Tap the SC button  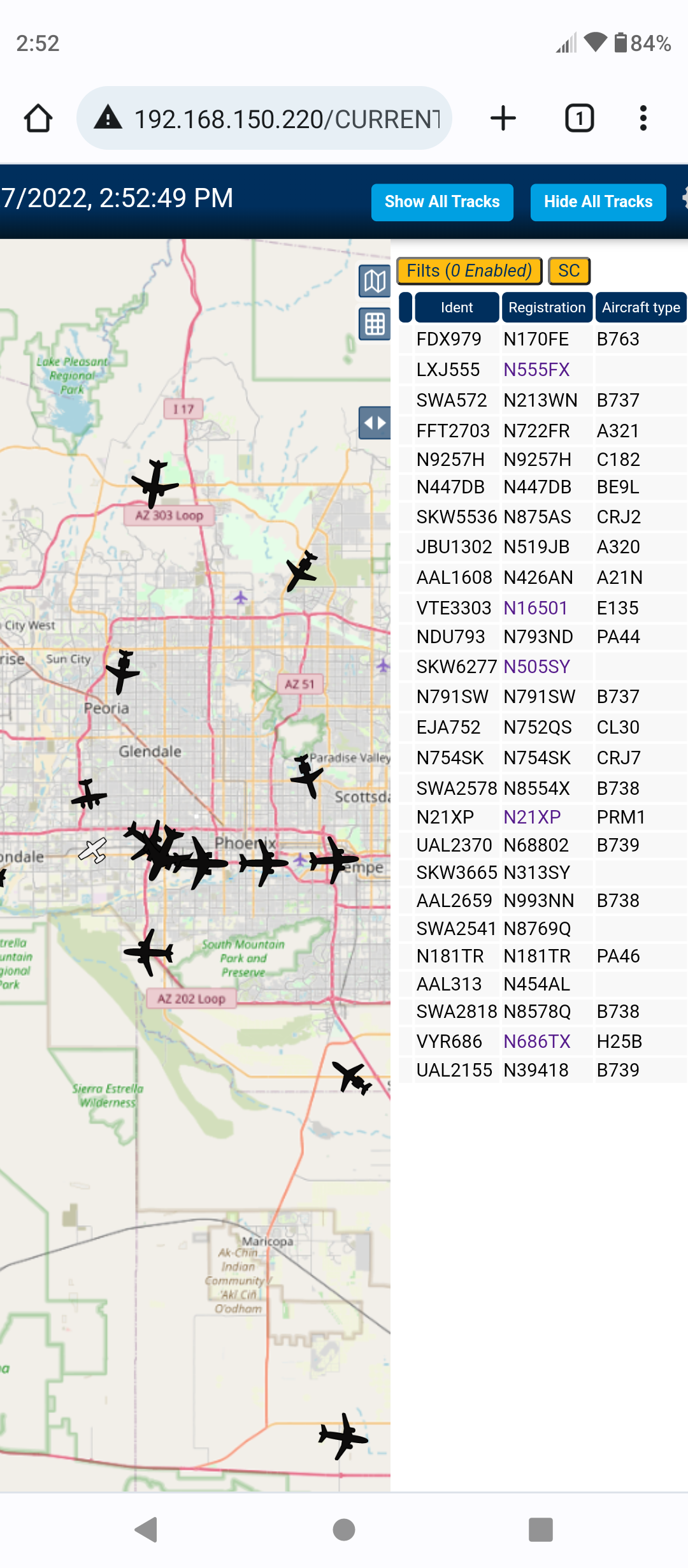[x=570, y=271]
